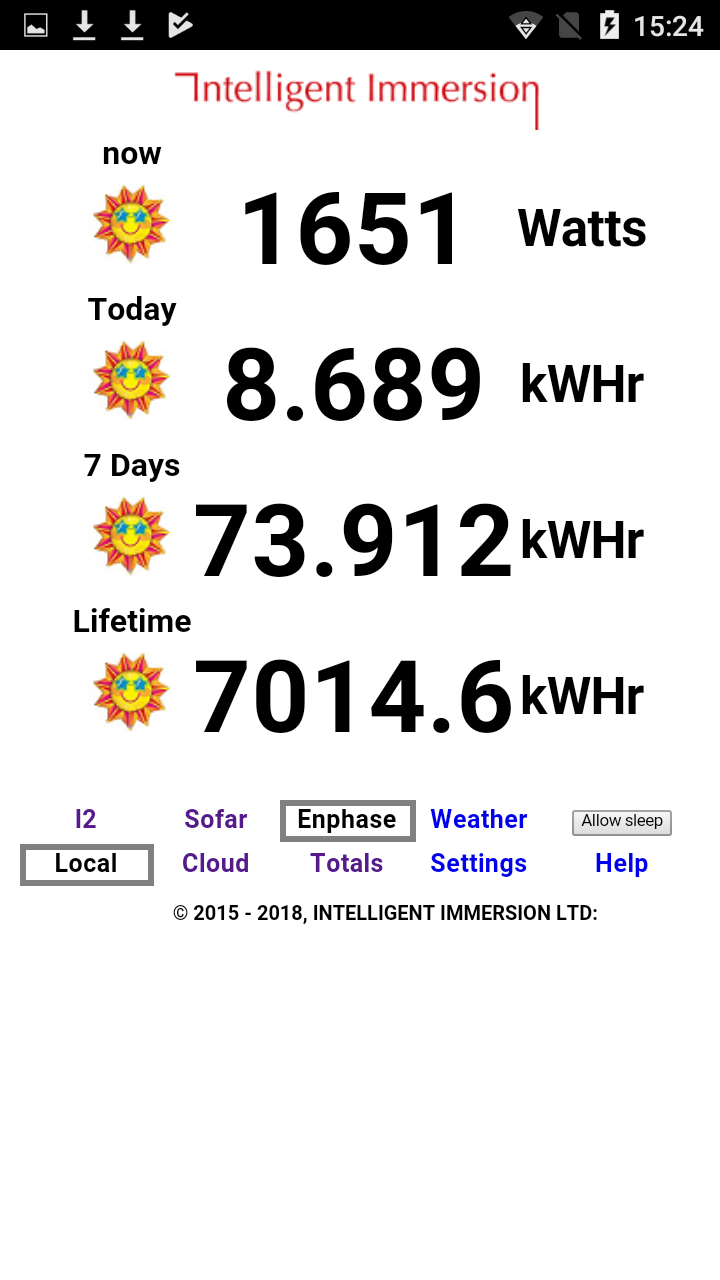Switch to Cloud data

[x=215, y=863]
